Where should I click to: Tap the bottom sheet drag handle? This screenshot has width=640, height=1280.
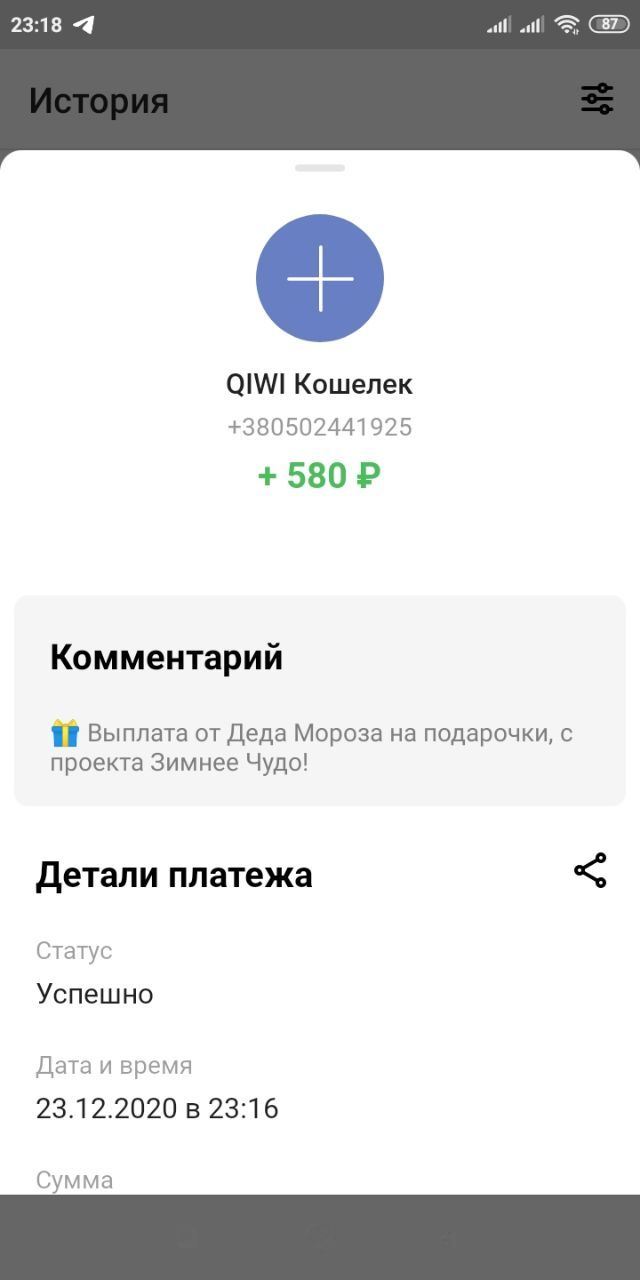(320, 168)
